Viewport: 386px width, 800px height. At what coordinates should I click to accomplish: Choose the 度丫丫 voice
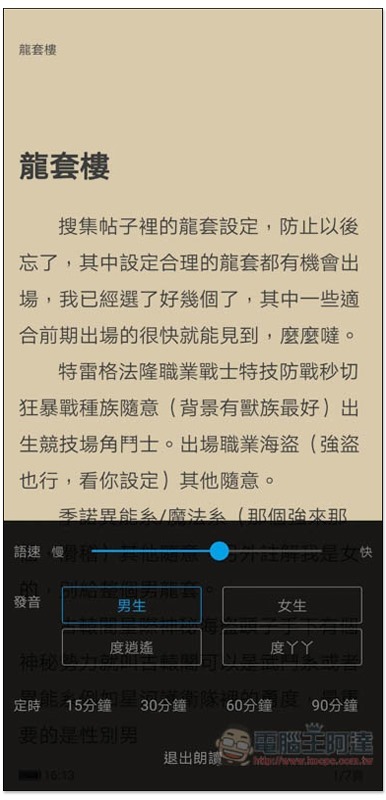click(x=292, y=647)
